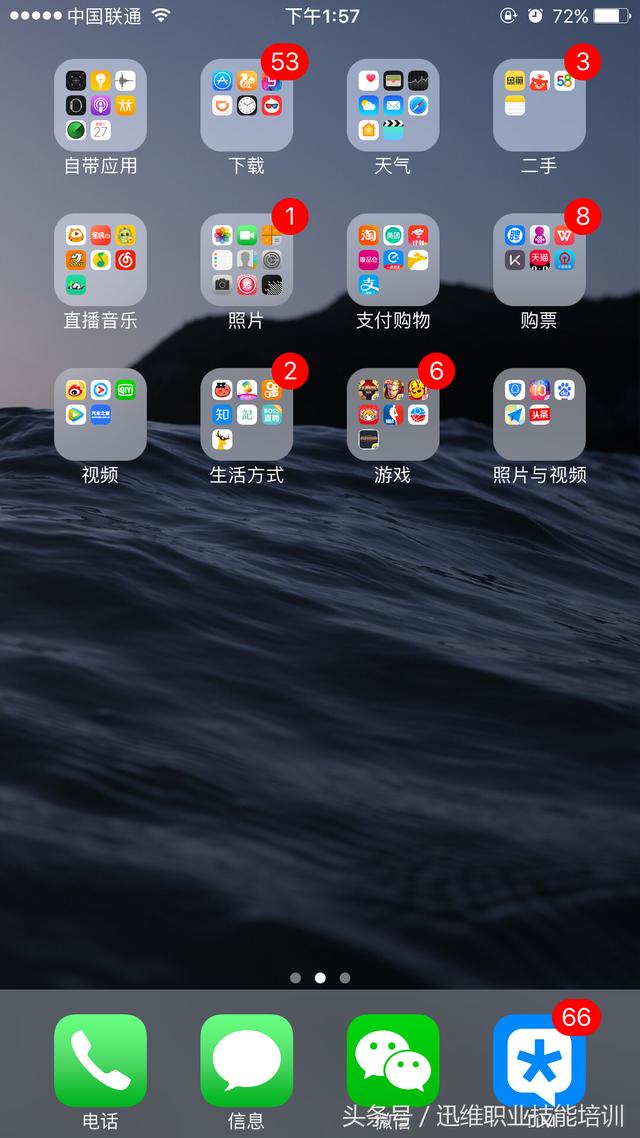Screen dimensions: 640x1138
Task: Open the 直播音乐 folder
Action: [100, 260]
